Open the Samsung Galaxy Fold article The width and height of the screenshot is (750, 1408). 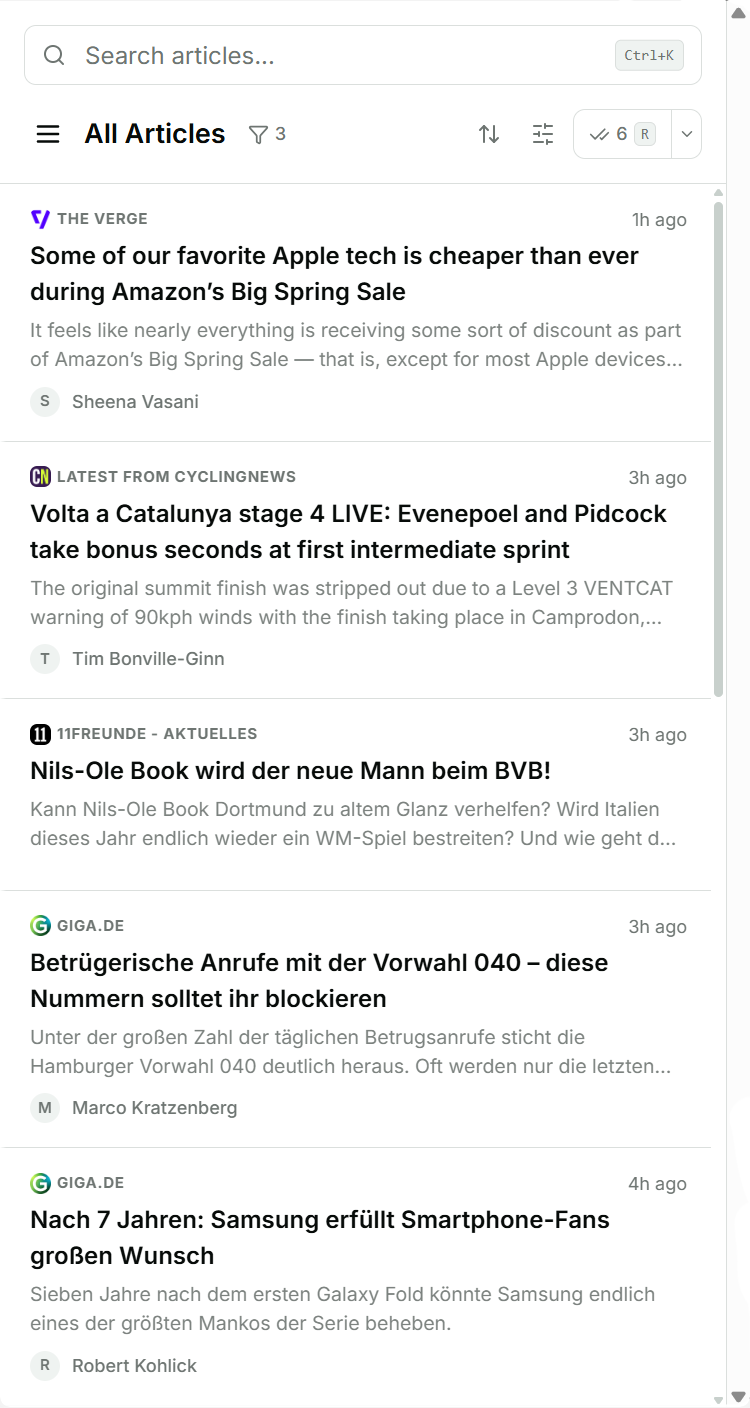tap(320, 1237)
